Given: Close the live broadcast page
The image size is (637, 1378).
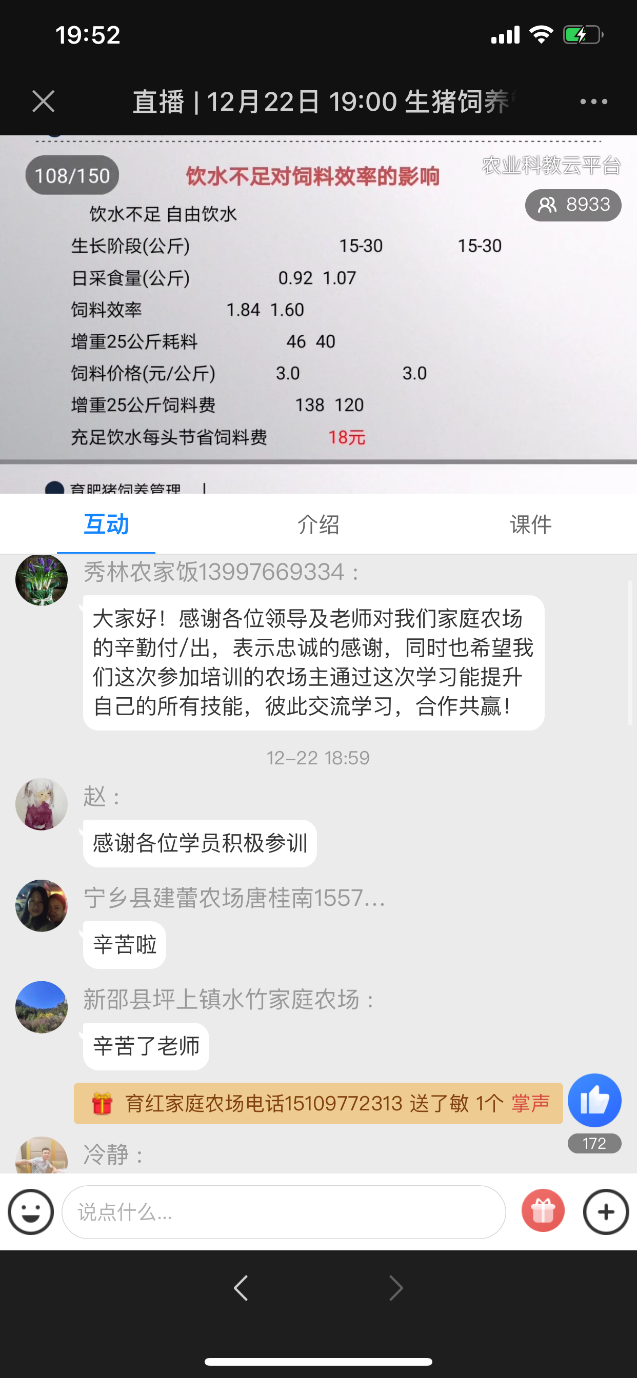Looking at the screenshot, I should pyautogui.click(x=43, y=101).
